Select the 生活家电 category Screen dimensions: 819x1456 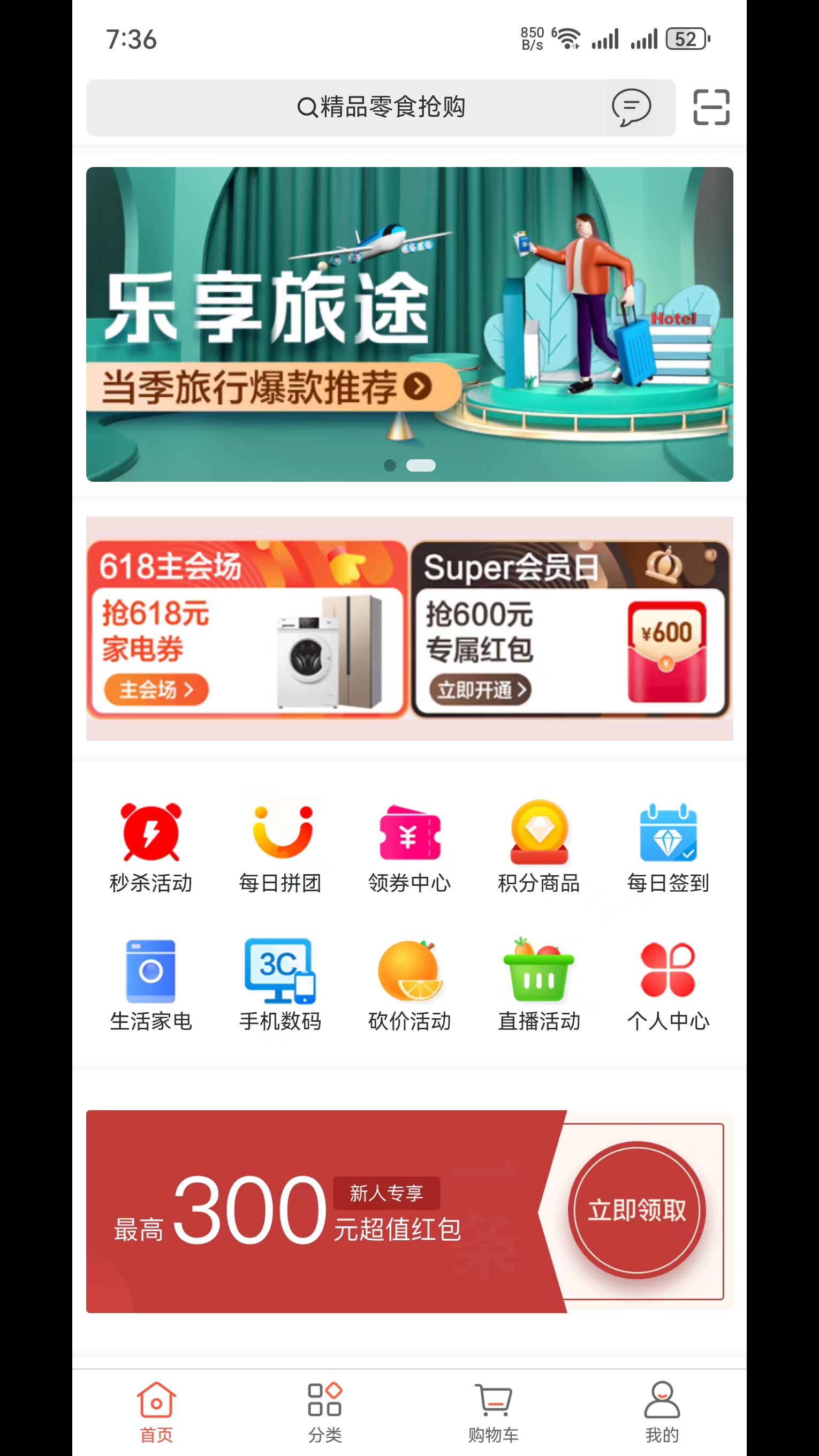151,984
